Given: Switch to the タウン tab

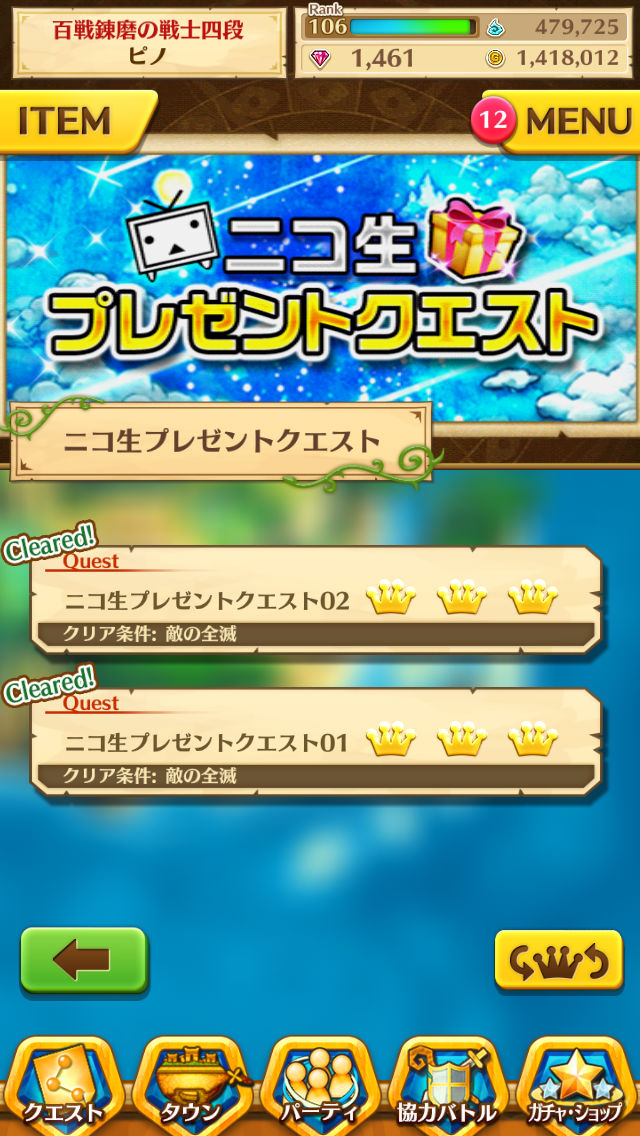Looking at the screenshot, I should [x=192, y=1086].
